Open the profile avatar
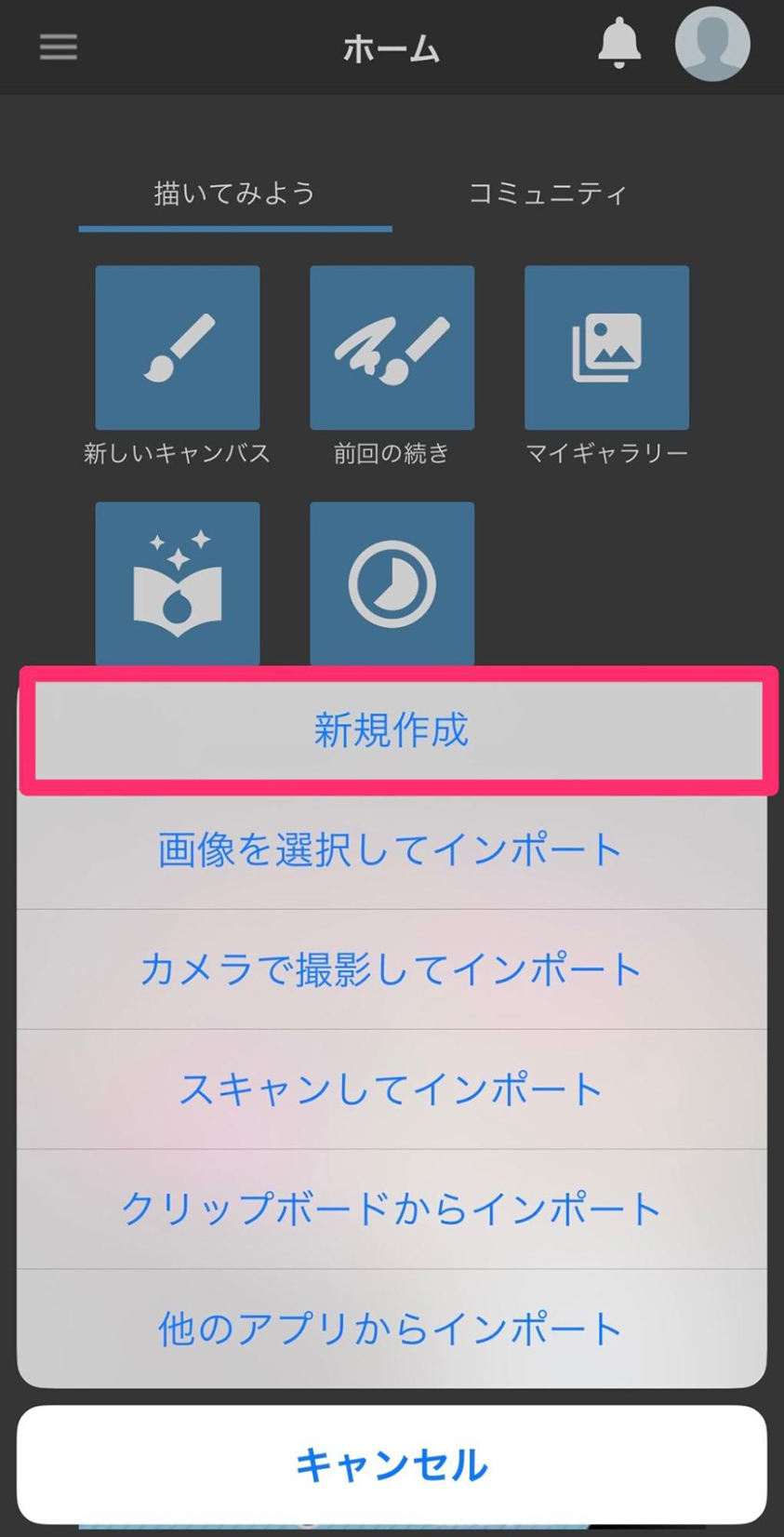The image size is (784, 1537). (x=712, y=44)
